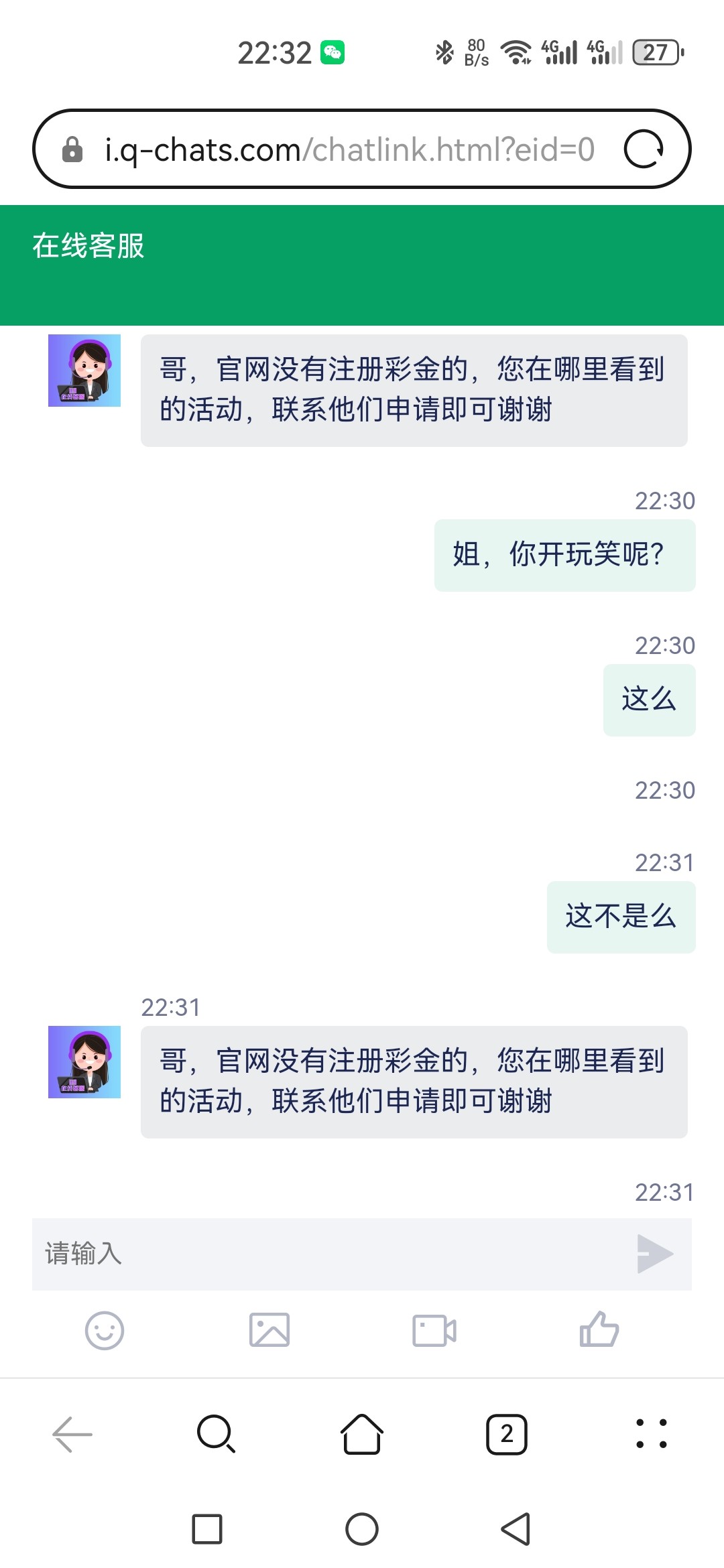Go back with the system triangle button
This screenshot has height=1568, width=724.
(x=516, y=1529)
